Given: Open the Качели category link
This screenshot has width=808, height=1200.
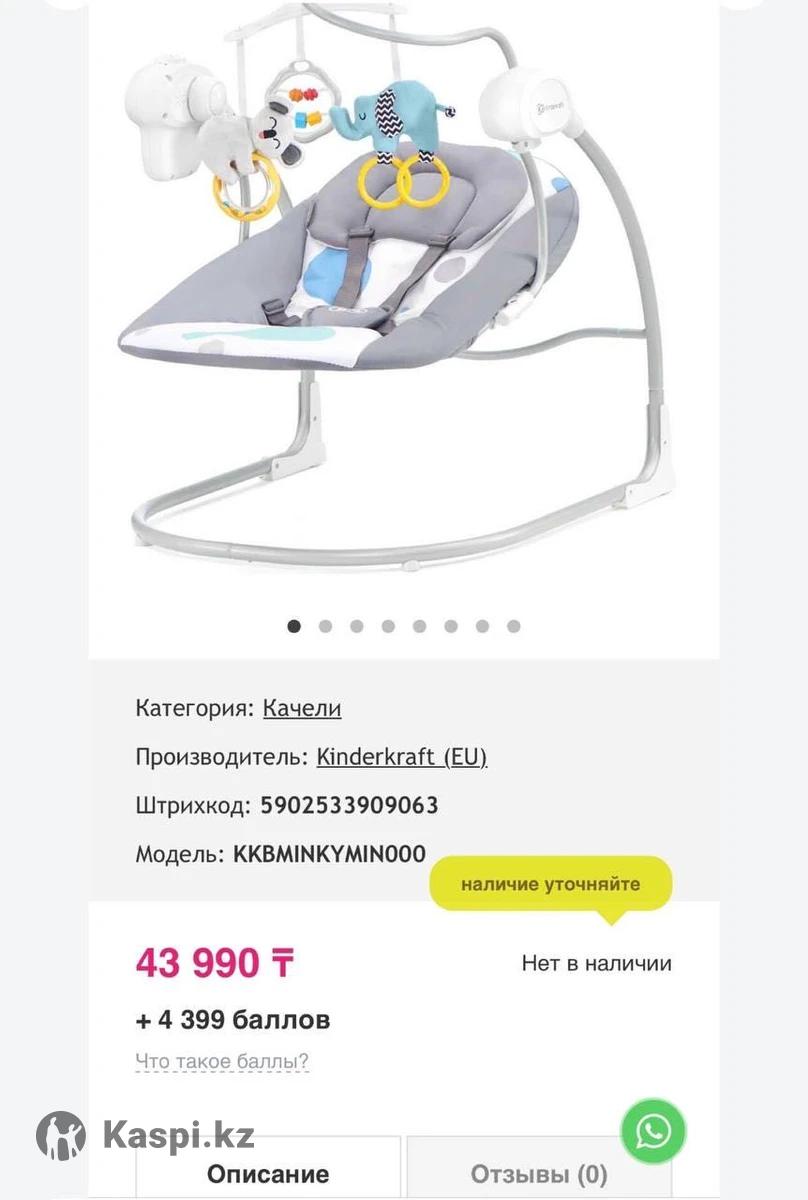Looking at the screenshot, I should [302, 708].
